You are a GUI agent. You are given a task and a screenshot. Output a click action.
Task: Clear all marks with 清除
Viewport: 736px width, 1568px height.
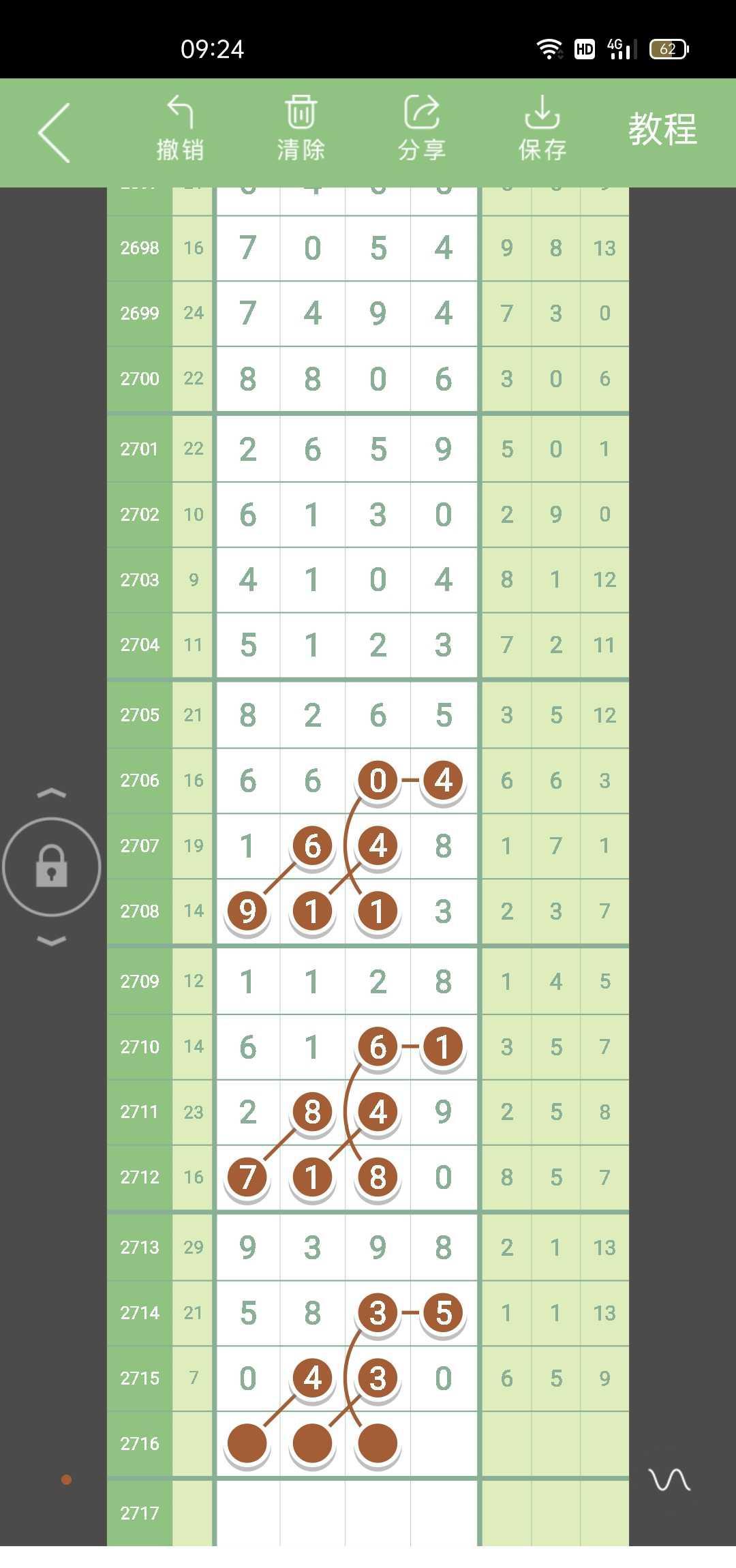pos(301,130)
